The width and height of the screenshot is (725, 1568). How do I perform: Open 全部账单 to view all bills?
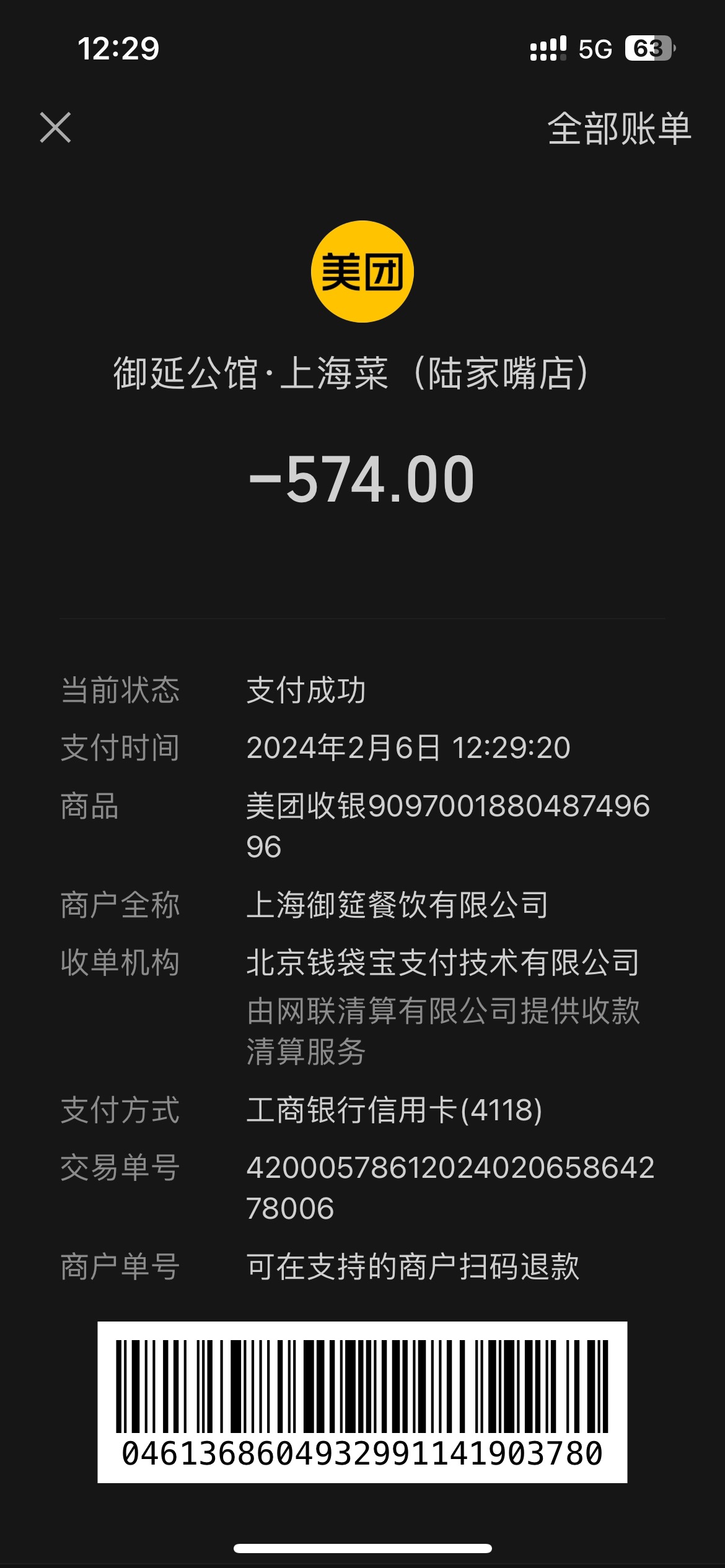point(619,129)
